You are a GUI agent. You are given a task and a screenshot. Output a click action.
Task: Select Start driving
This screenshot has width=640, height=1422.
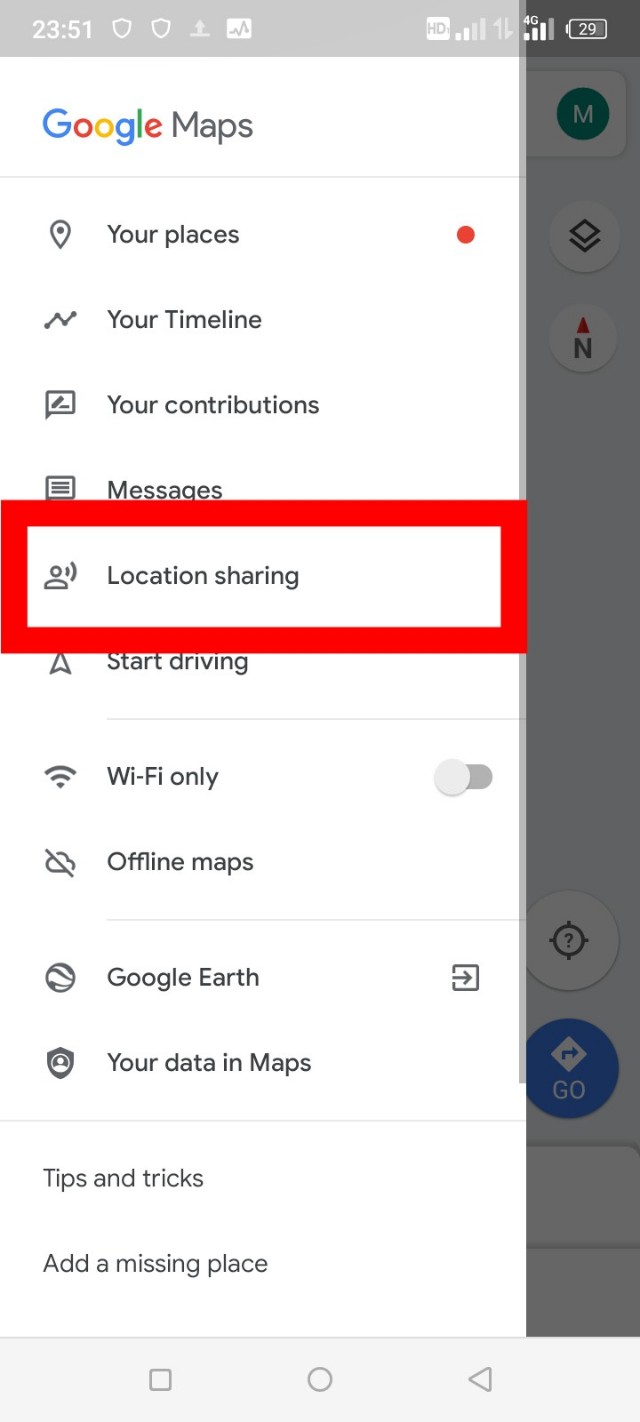pos(177,662)
